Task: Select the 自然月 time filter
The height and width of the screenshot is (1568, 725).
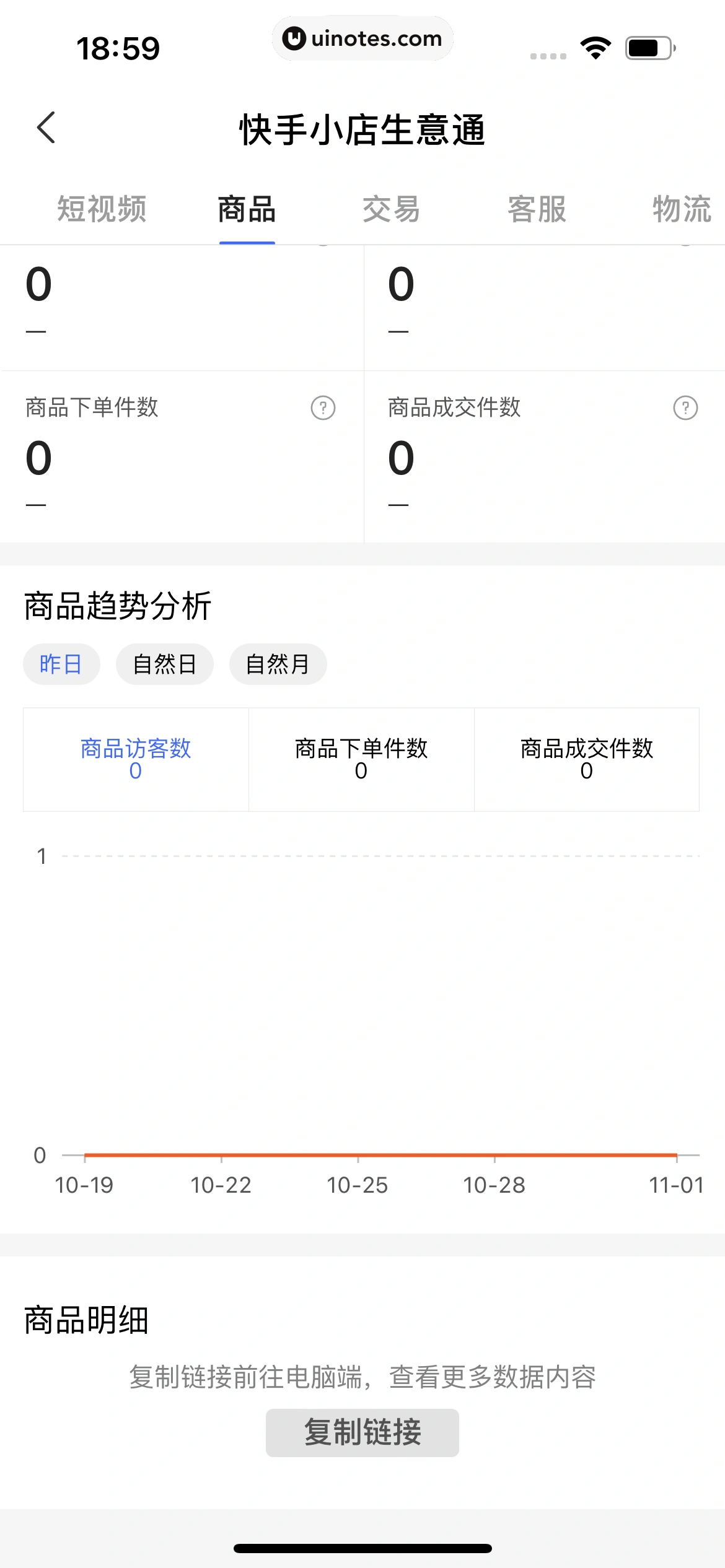Action: (x=278, y=664)
